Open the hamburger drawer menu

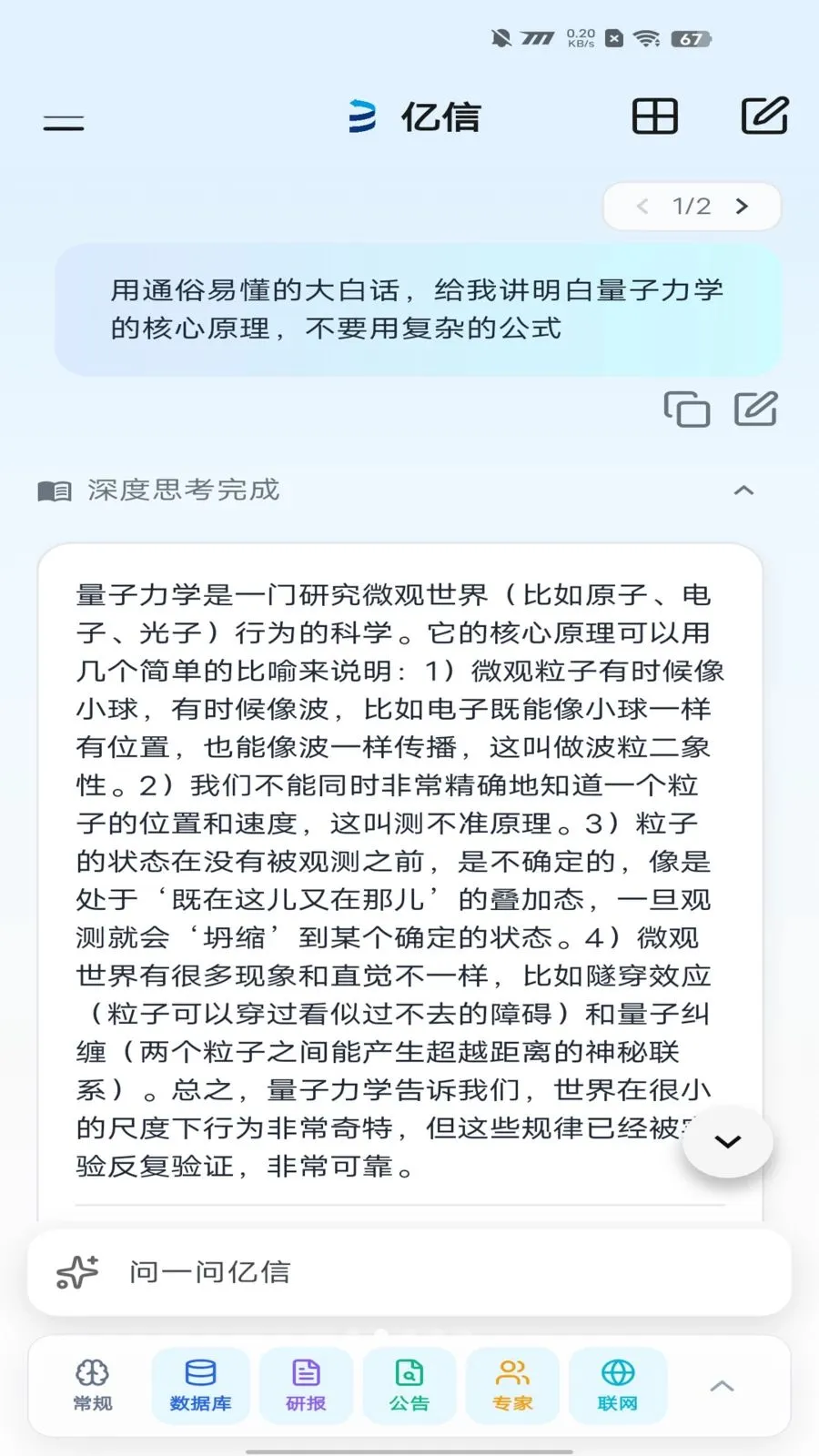coord(64,123)
